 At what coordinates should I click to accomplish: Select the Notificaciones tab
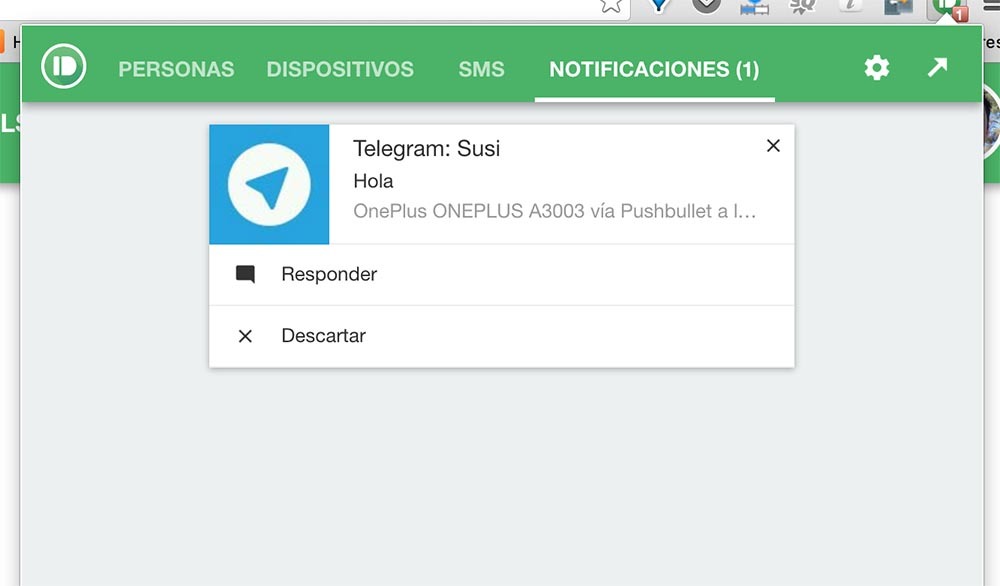pyautogui.click(x=654, y=69)
